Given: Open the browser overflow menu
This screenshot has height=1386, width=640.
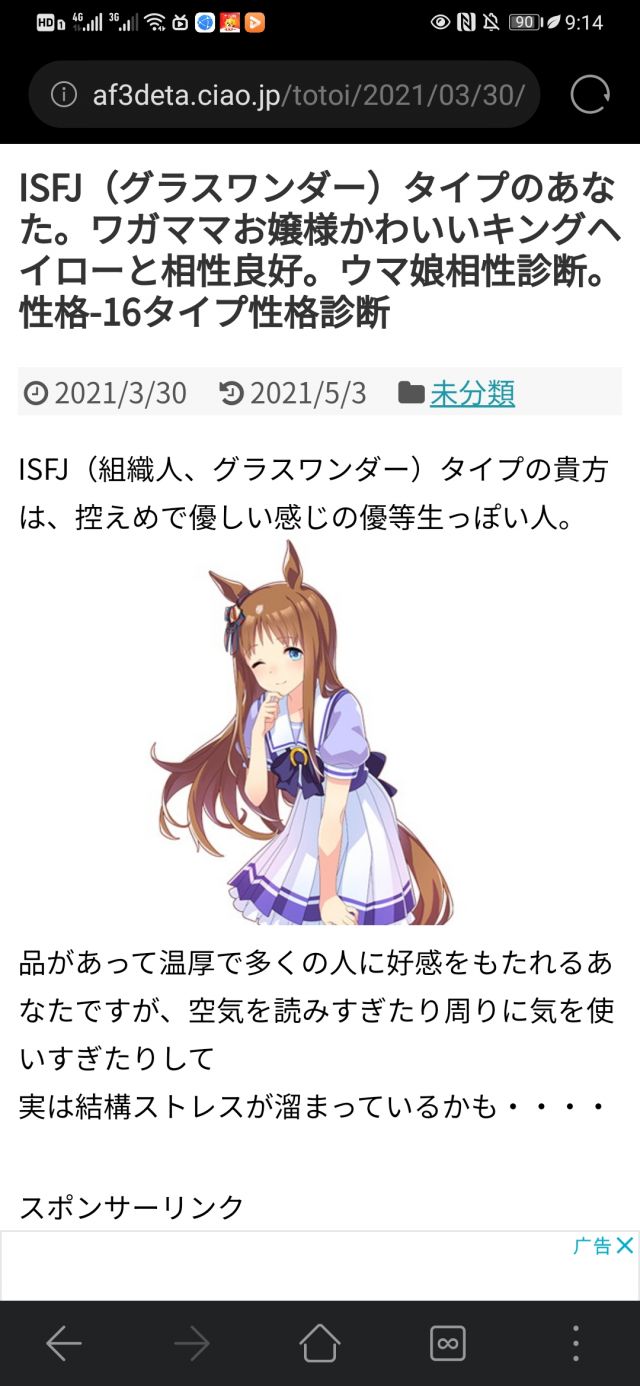Looking at the screenshot, I should click(x=575, y=1343).
